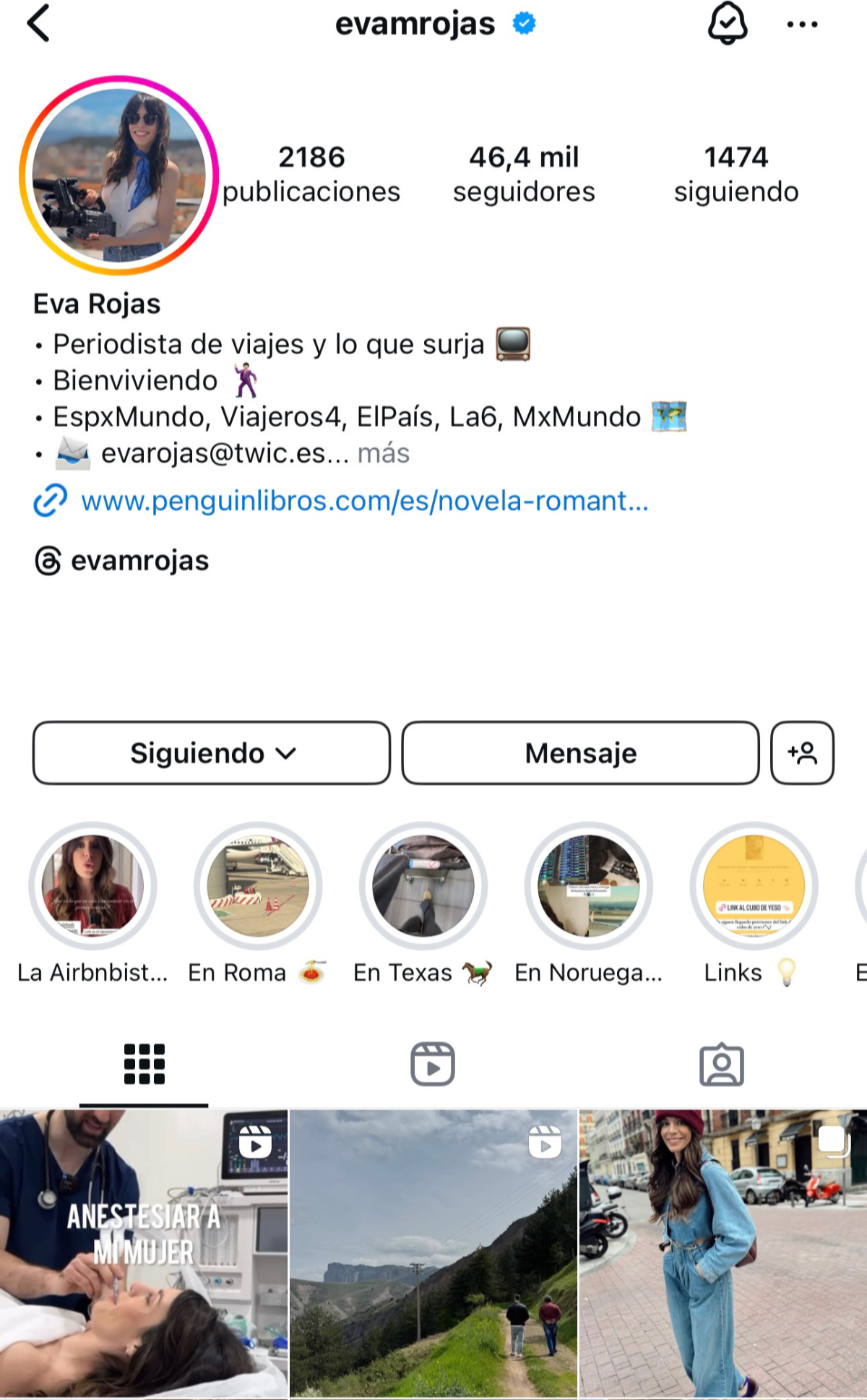The width and height of the screenshot is (867, 1400).
Task: Open the penguinlibros.com link
Action: click(x=364, y=501)
